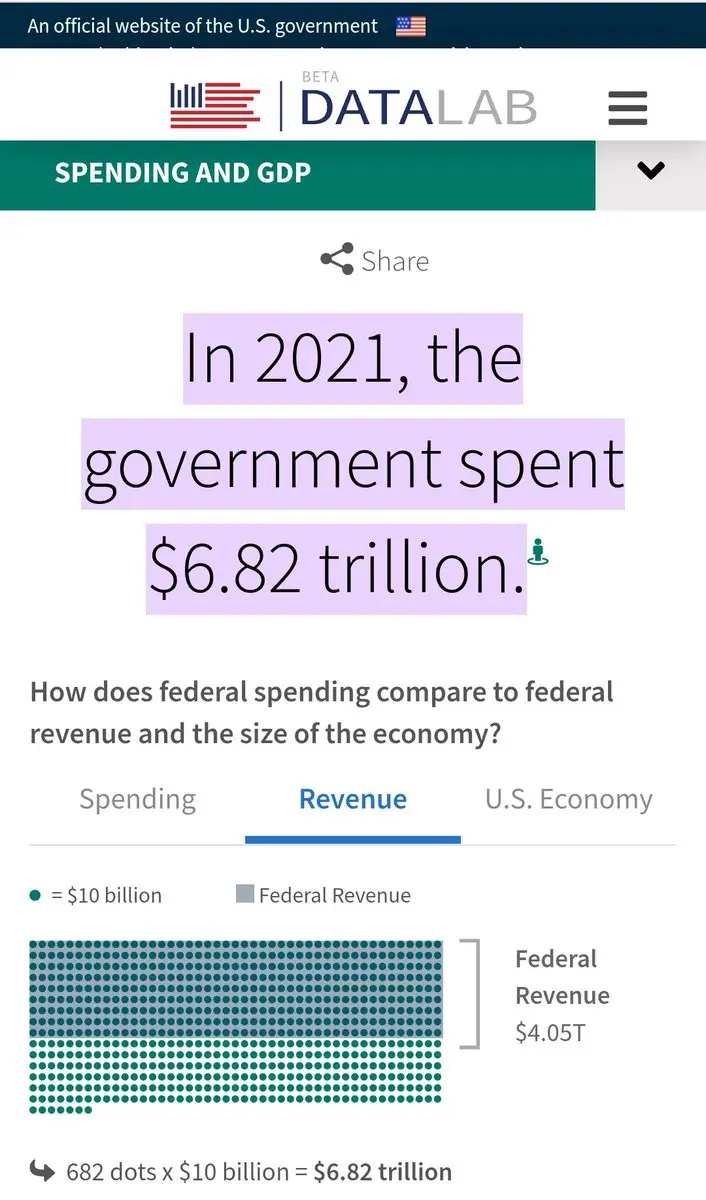This screenshot has width=706, height=1200.
Task: Select the Revenue tab
Action: coord(353,799)
